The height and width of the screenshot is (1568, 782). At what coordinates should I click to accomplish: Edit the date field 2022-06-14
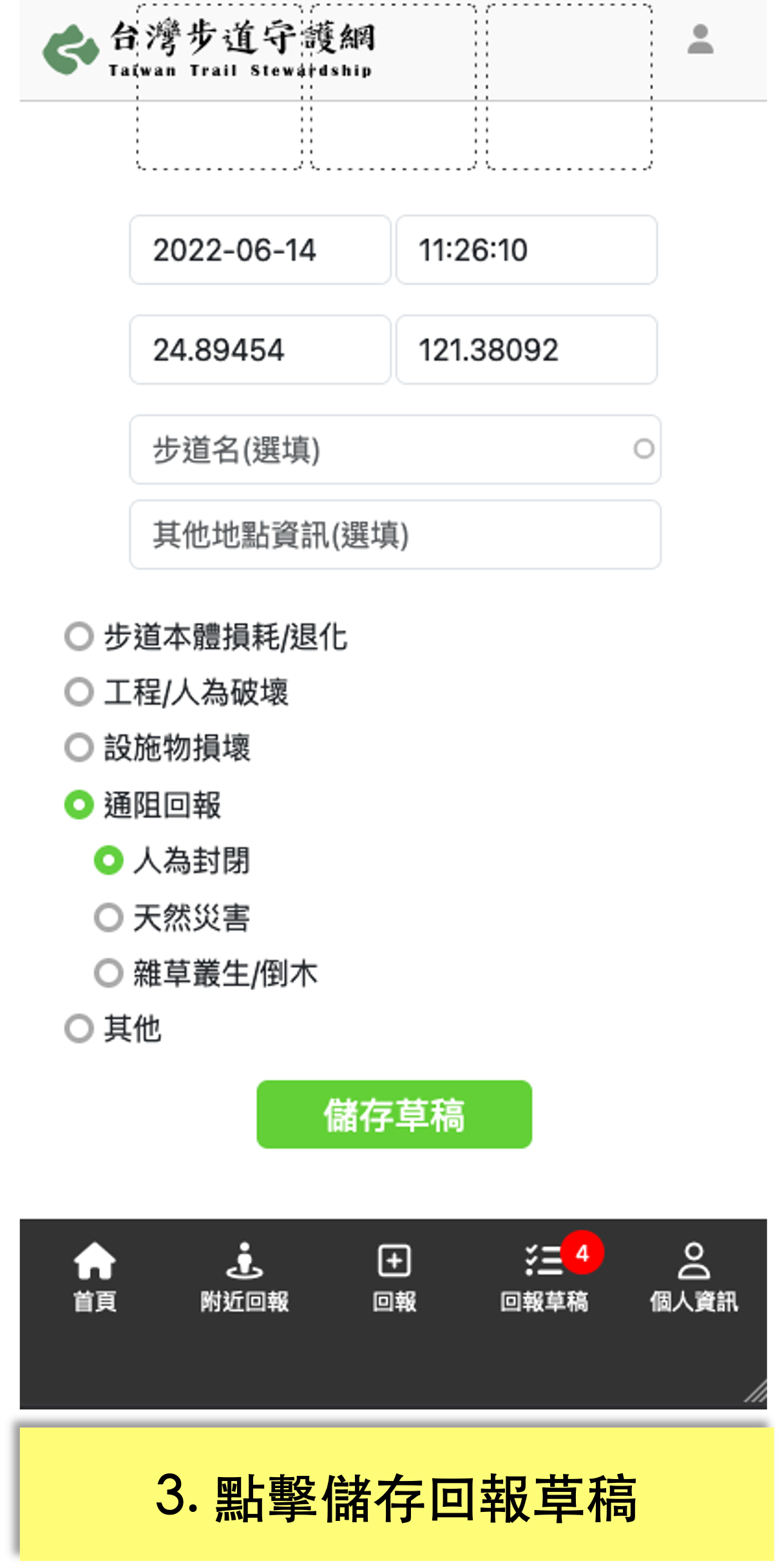tap(260, 250)
